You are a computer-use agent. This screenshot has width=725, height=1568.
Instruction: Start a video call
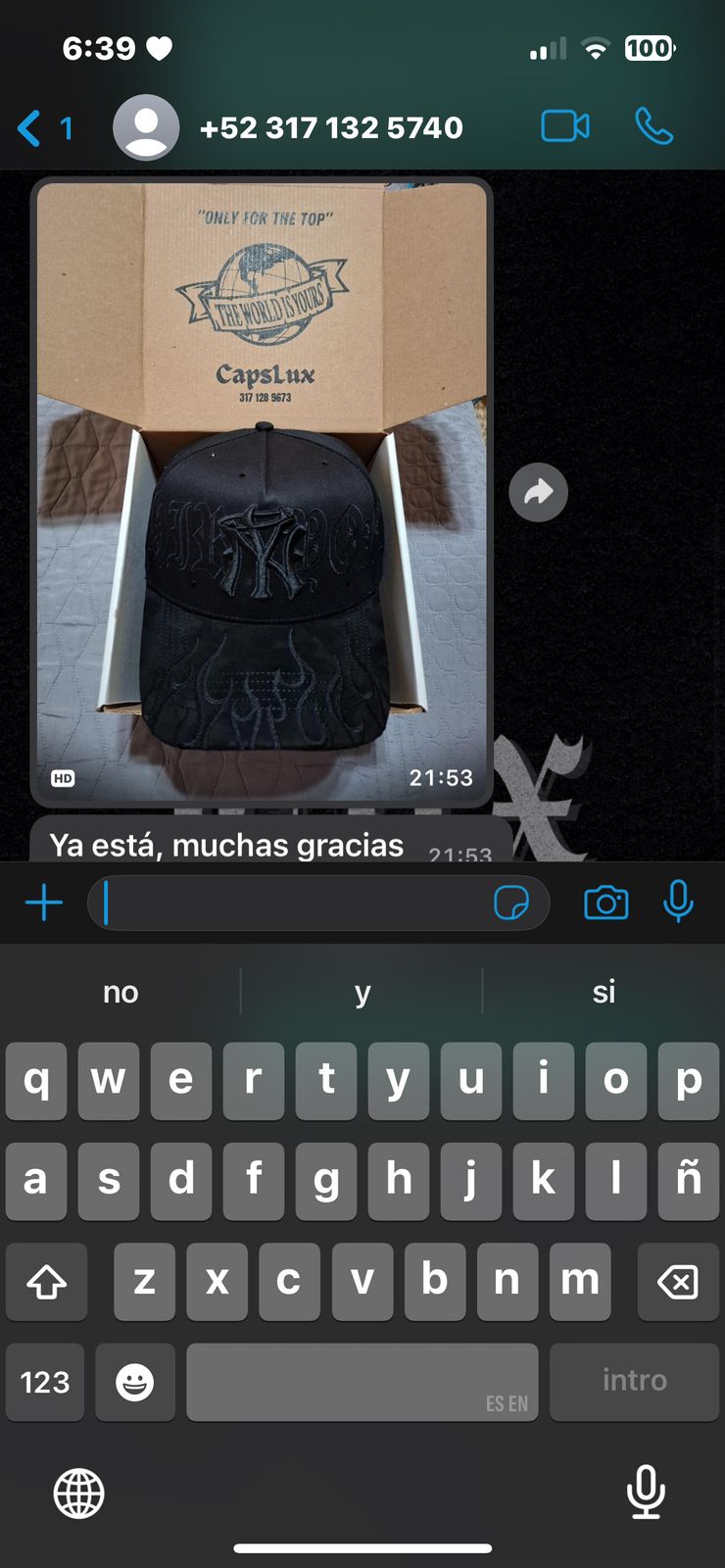[x=565, y=126]
